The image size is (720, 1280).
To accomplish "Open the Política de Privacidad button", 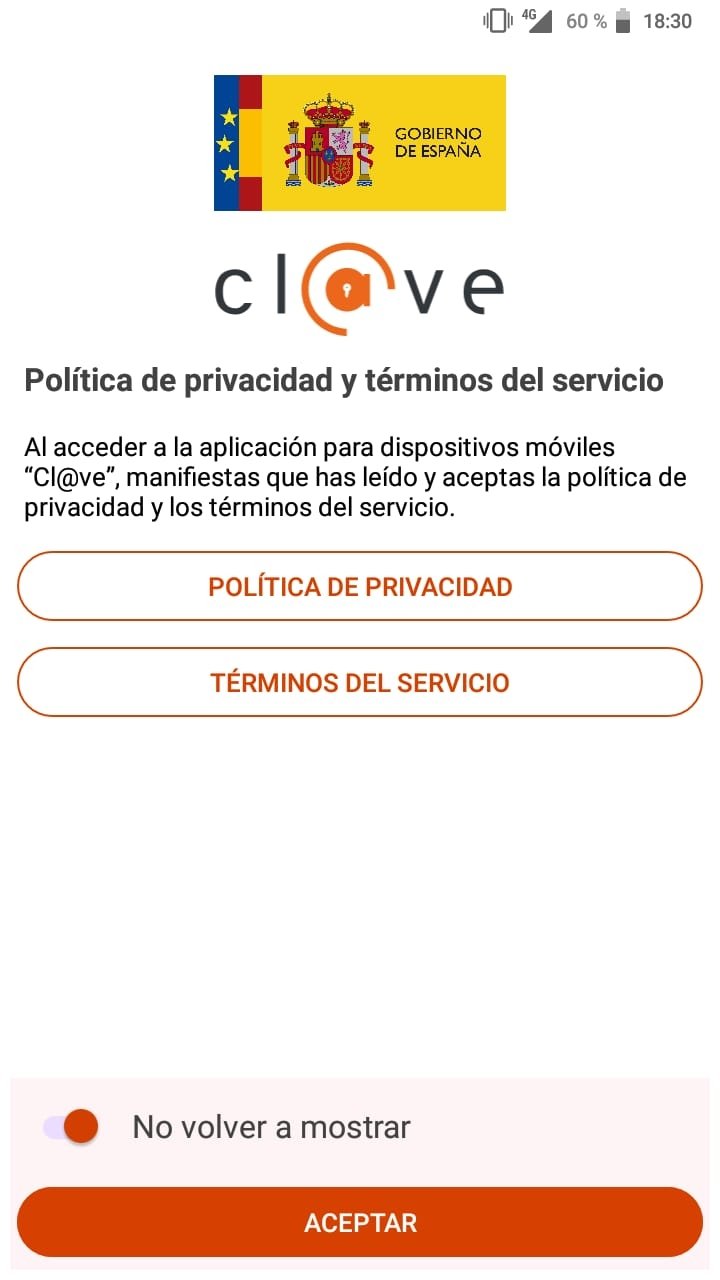I will point(360,586).
